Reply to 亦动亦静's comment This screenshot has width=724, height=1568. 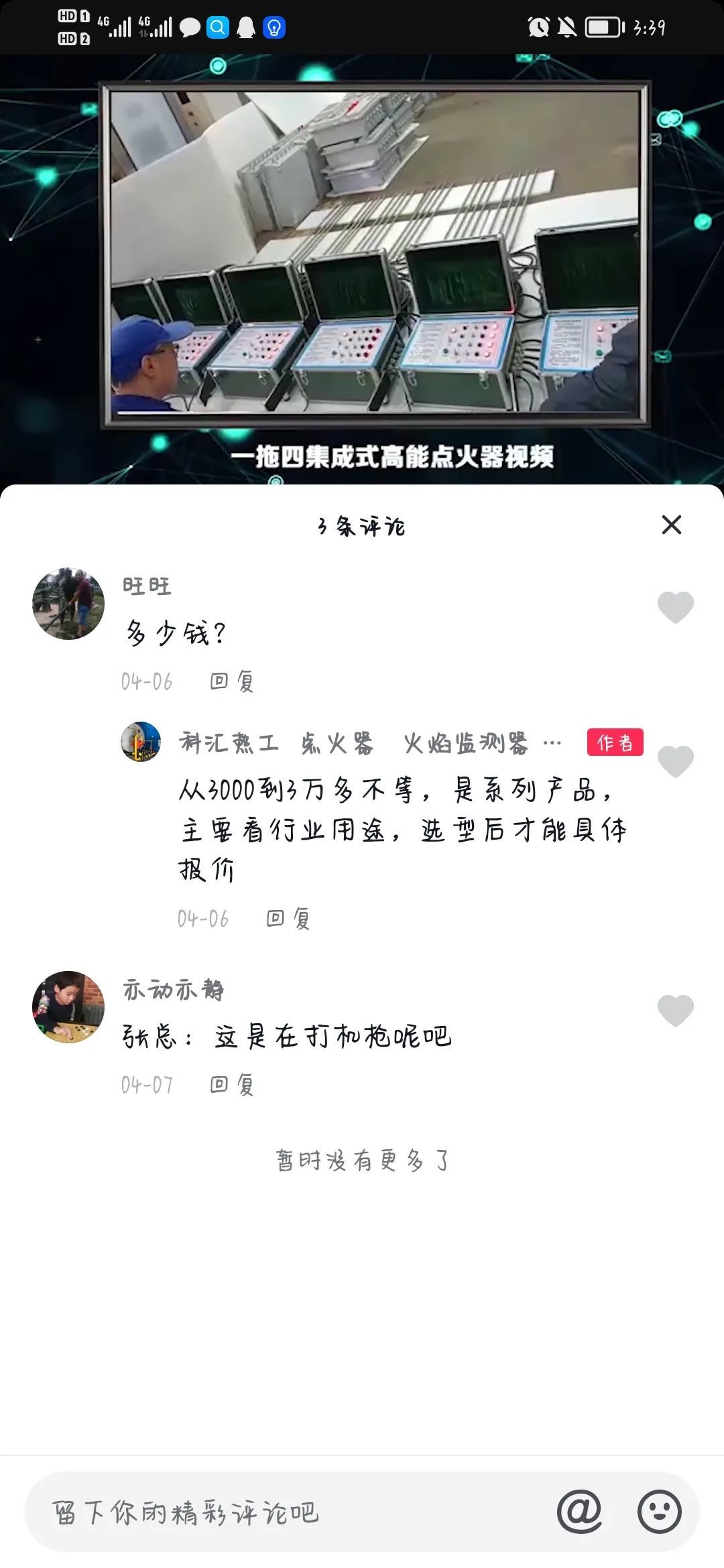[231, 1085]
